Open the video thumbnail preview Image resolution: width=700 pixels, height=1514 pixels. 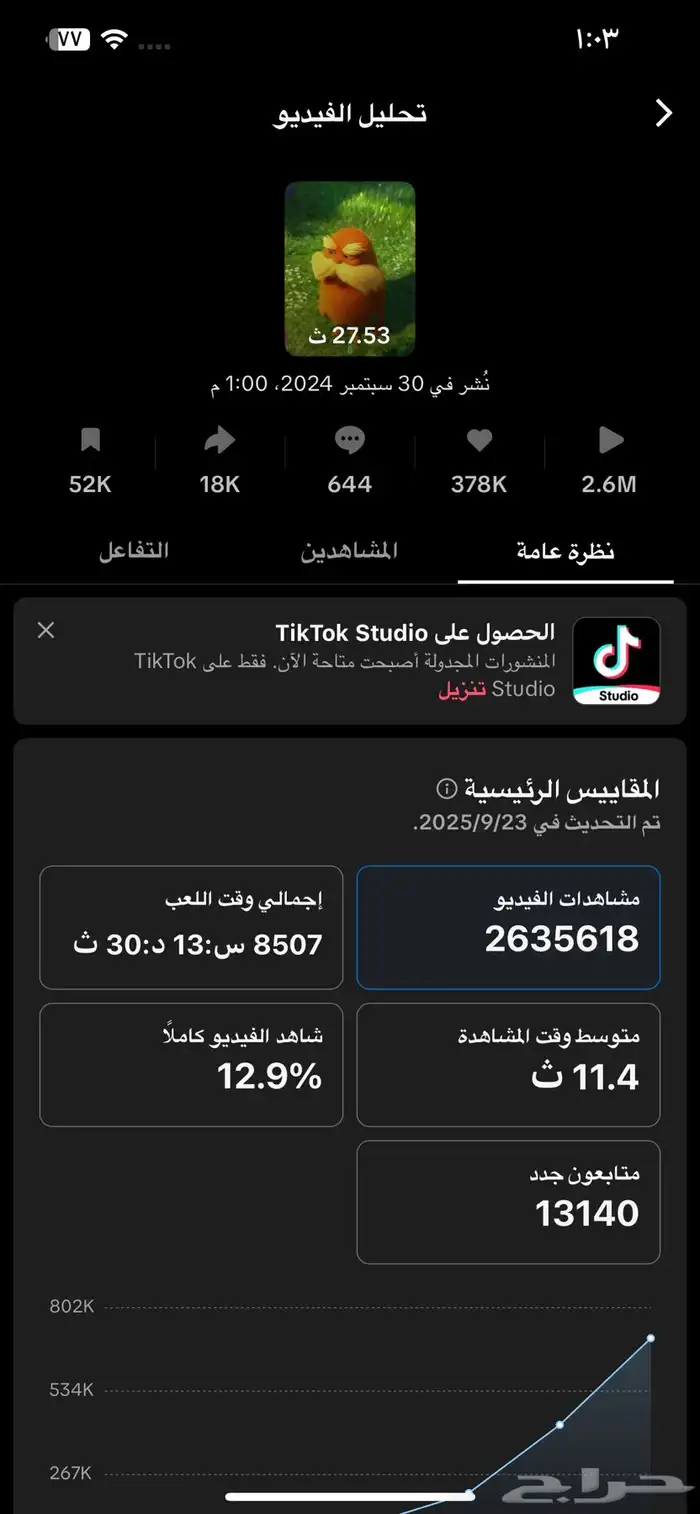[x=349, y=268]
